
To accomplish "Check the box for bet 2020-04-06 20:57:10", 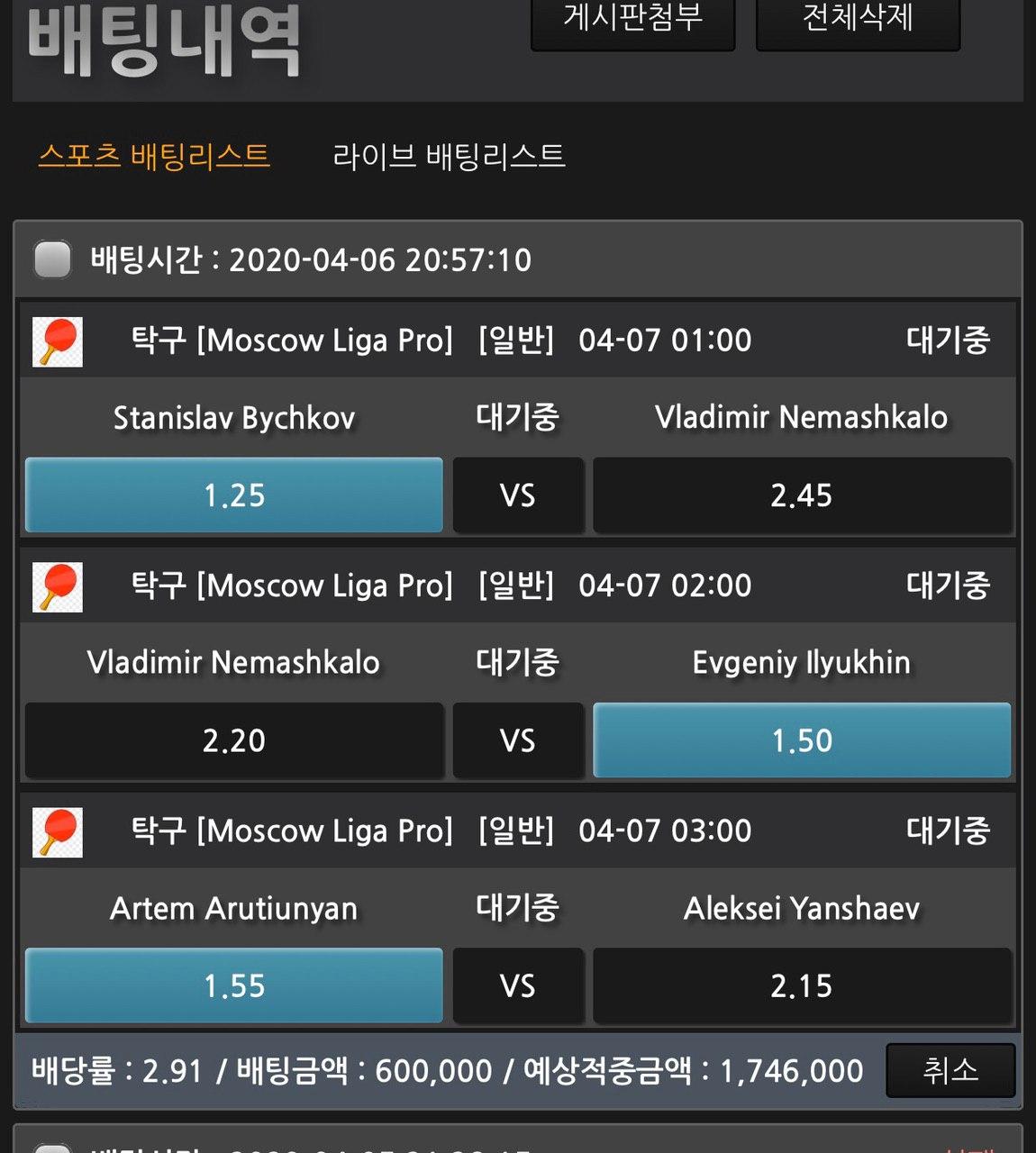I will click(x=52, y=259).
